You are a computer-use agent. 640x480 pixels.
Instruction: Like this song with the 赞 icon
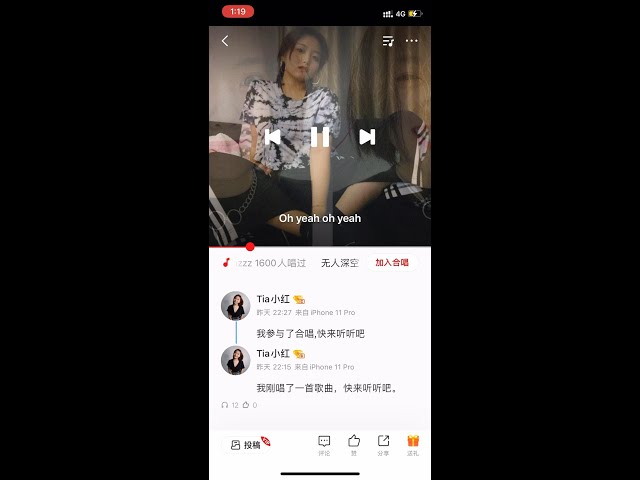[353, 444]
